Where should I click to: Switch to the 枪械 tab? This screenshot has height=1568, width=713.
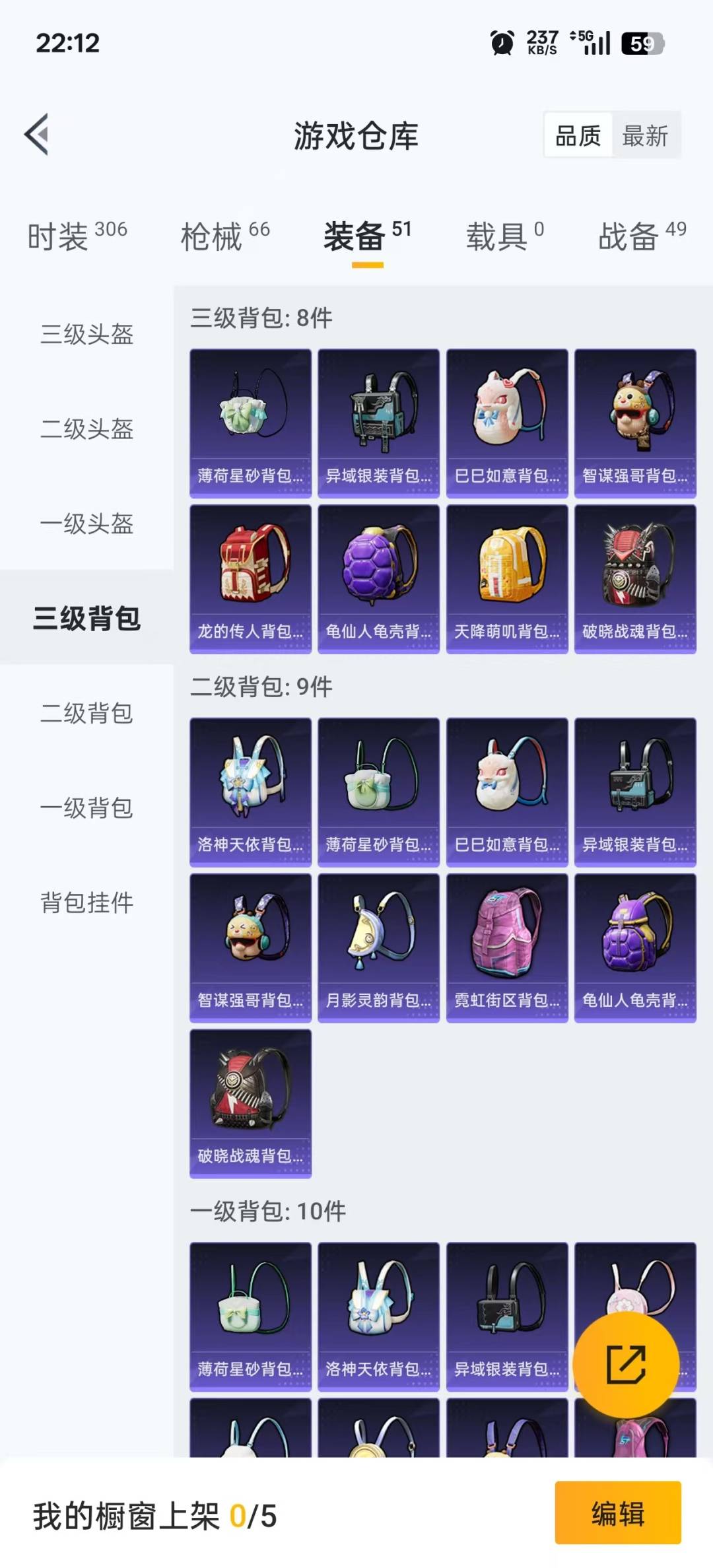tap(224, 236)
